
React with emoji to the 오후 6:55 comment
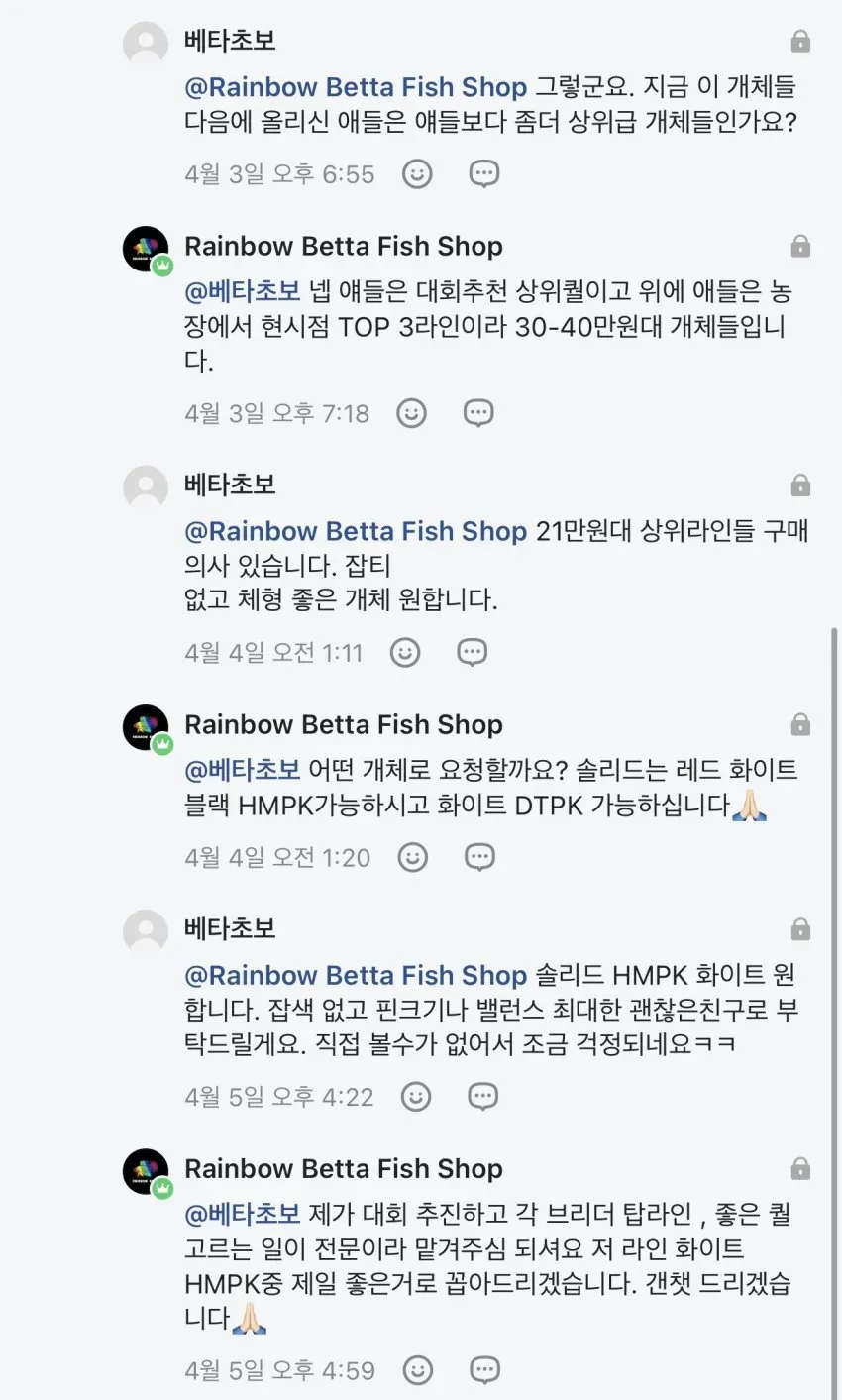(417, 174)
